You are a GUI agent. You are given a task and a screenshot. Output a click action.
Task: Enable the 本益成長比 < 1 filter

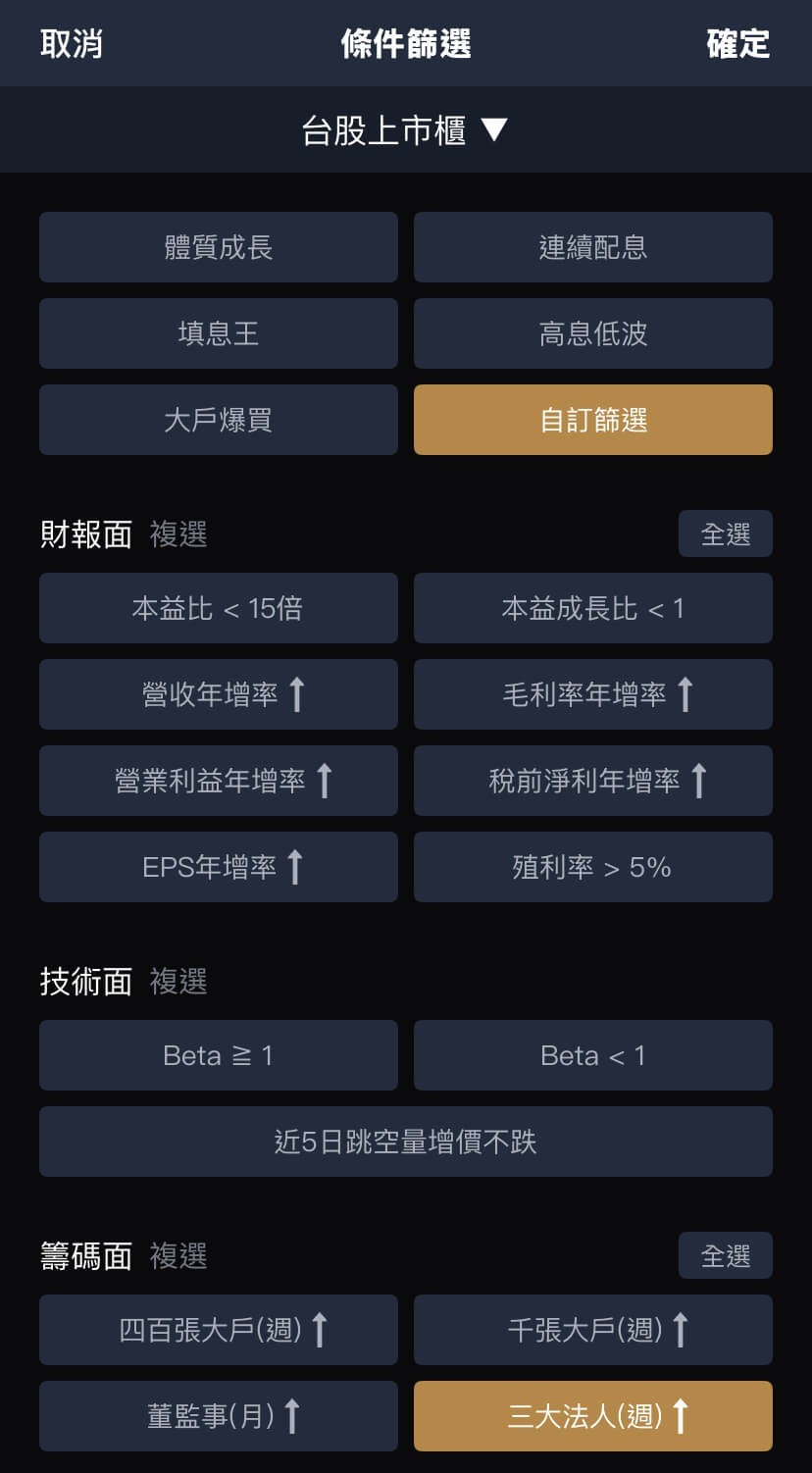[x=592, y=608]
